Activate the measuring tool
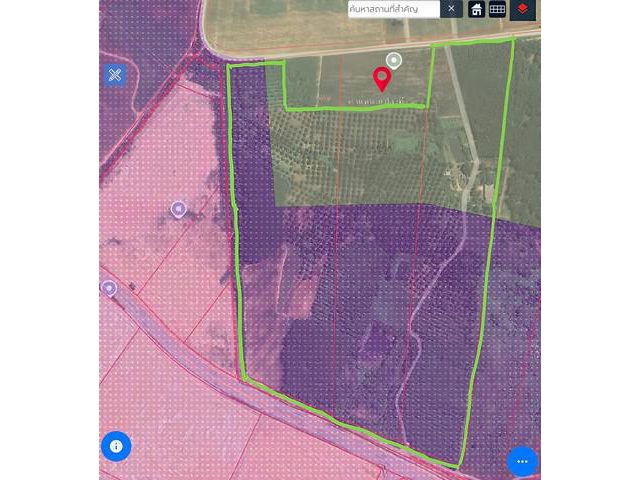Screen dimensions: 640x480 click(115, 74)
